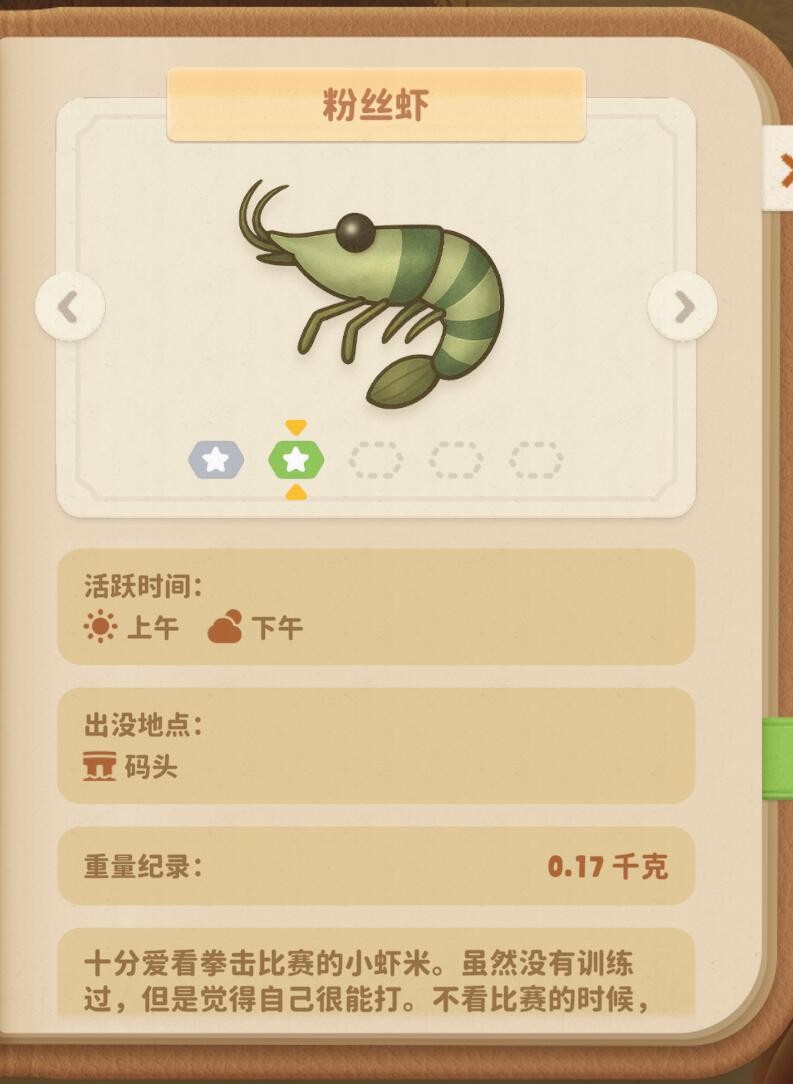Select the green star quality badge
Screen dimensions: 793x1084
[296, 460]
